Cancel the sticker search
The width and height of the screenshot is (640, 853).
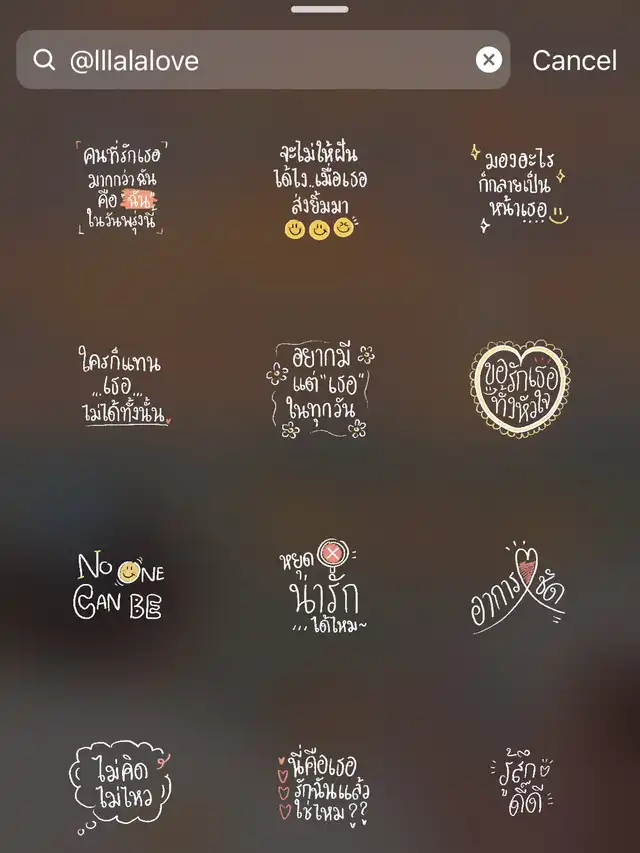point(574,60)
